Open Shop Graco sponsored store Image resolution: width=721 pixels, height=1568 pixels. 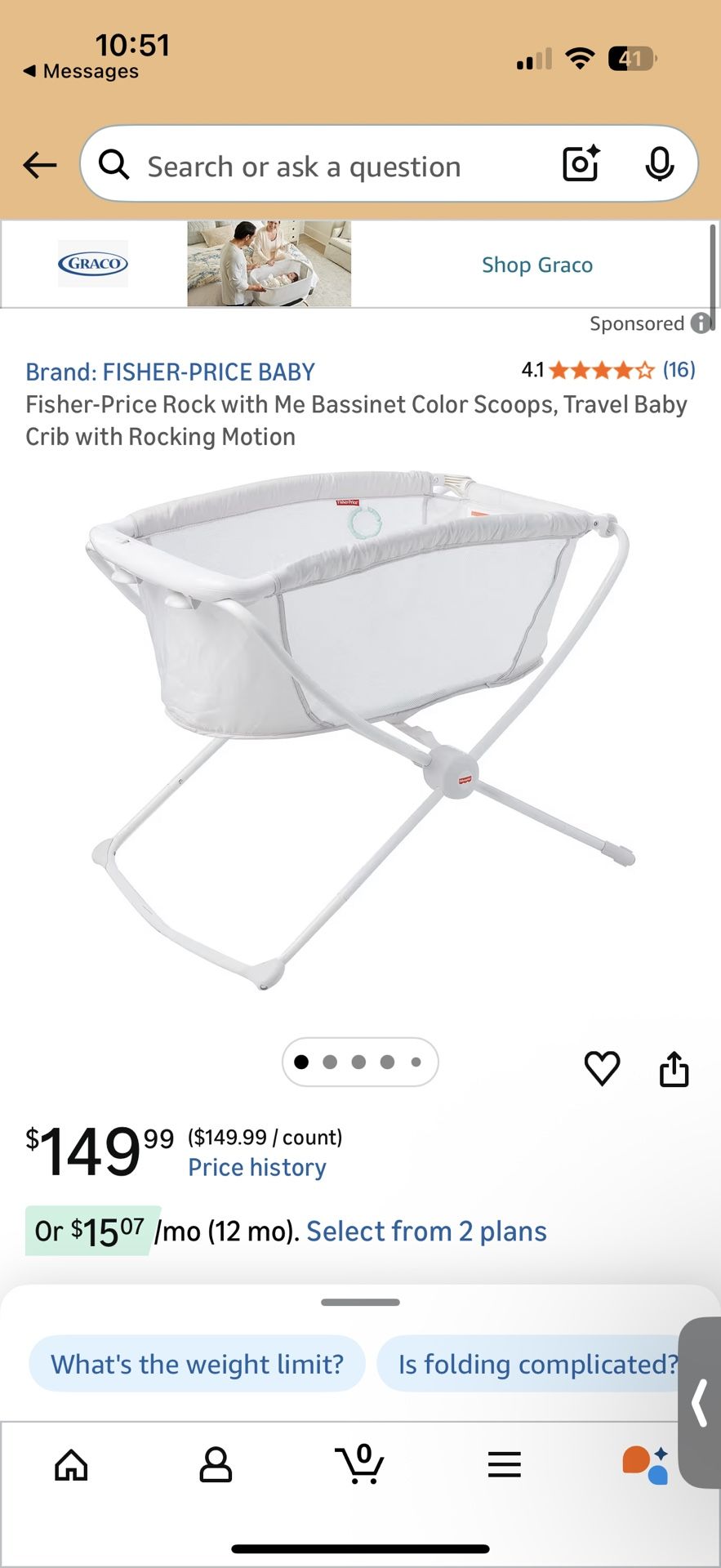coord(536,264)
